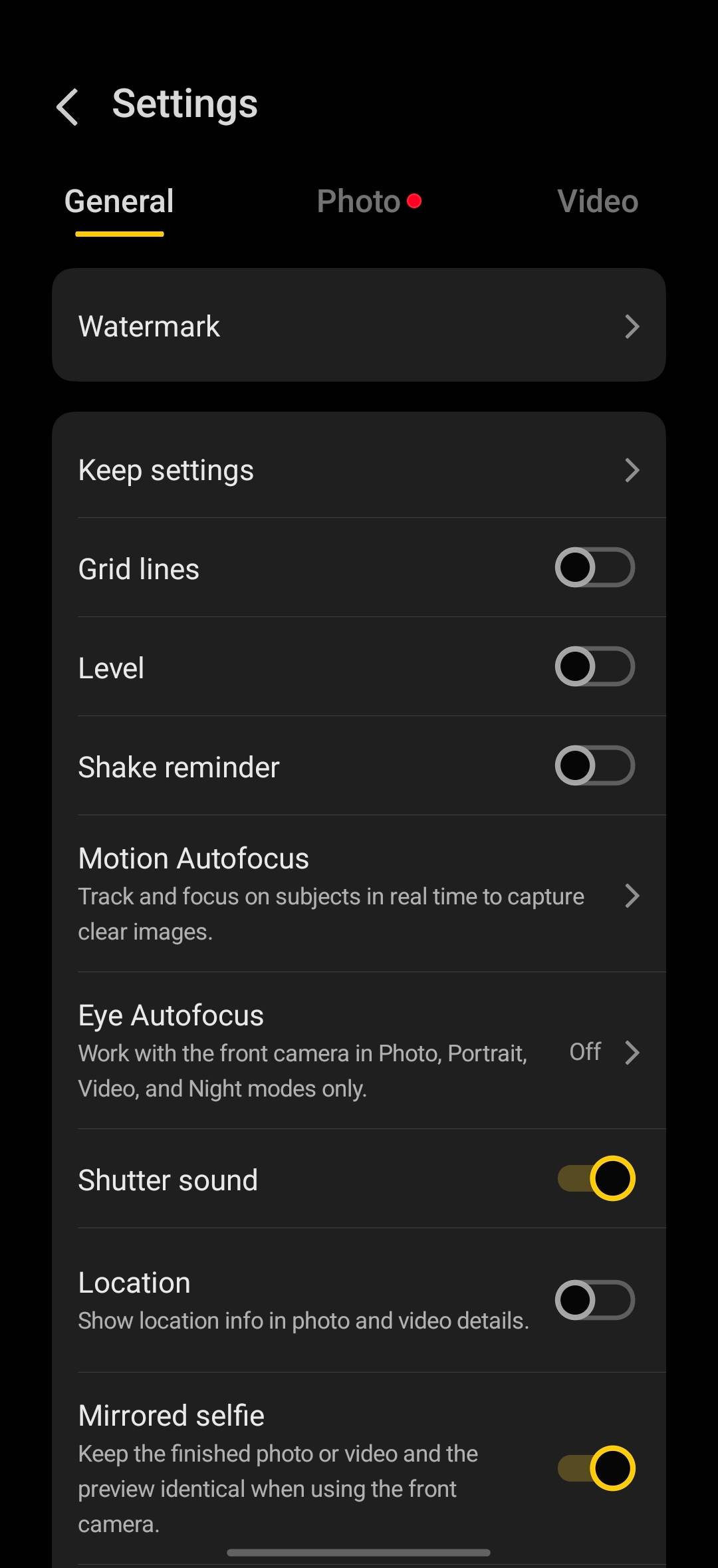Switch to the Photo tab
Screen dimensions: 718x1568
point(368,201)
